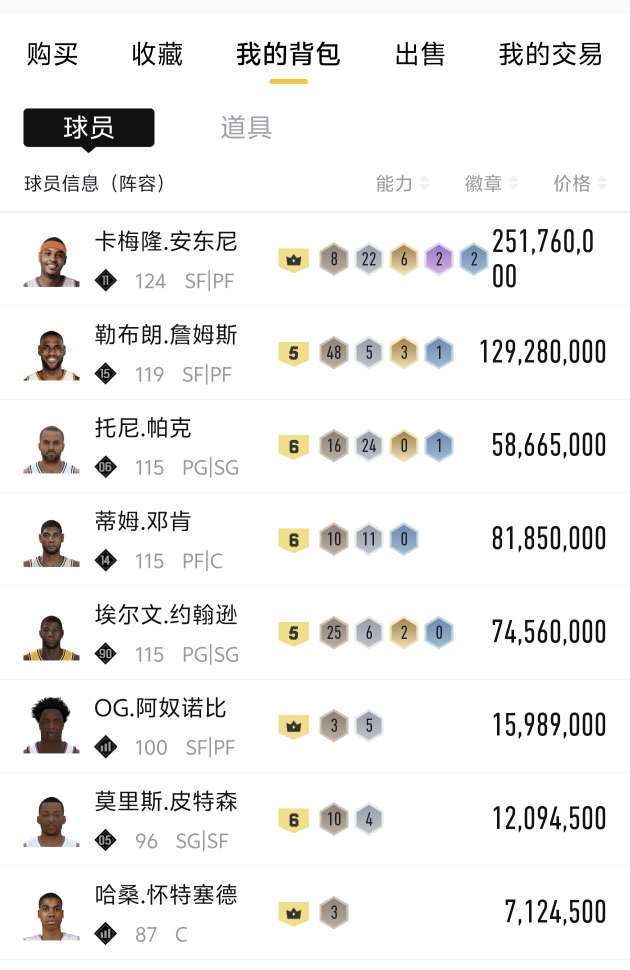Open player 卡梅隆.安东尼
Viewport: 630px width, 970px height.
point(166,242)
